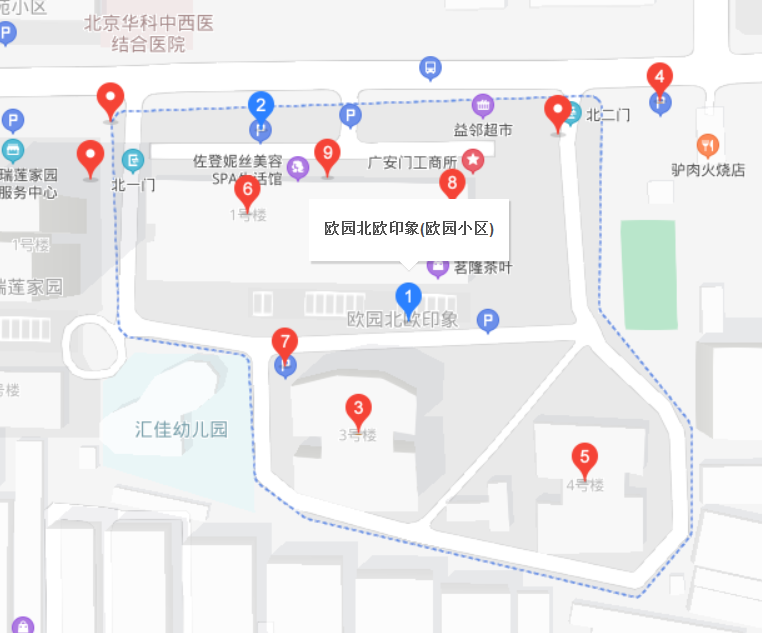Viewport: 762px width, 633px height.
Task: Select red marker 5 on 4号楼
Action: point(584,457)
